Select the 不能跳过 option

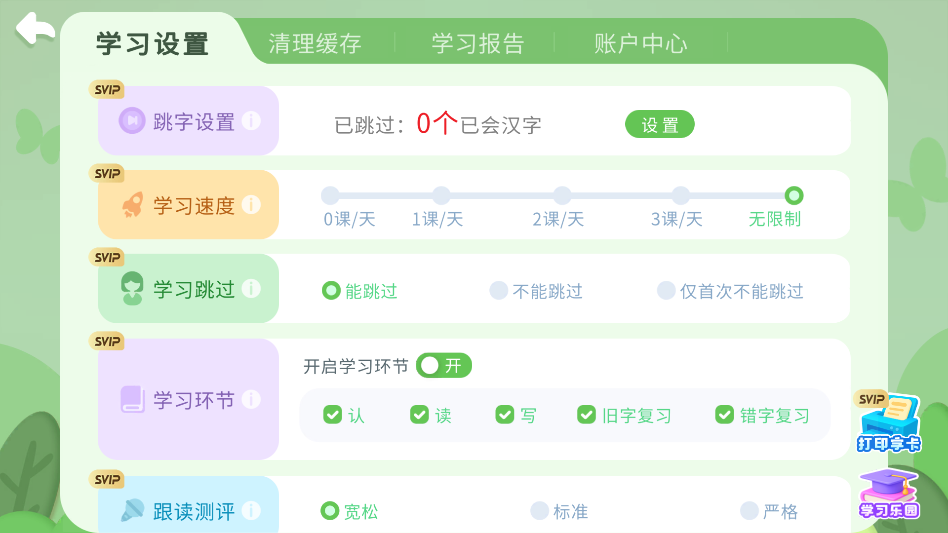[x=499, y=291]
